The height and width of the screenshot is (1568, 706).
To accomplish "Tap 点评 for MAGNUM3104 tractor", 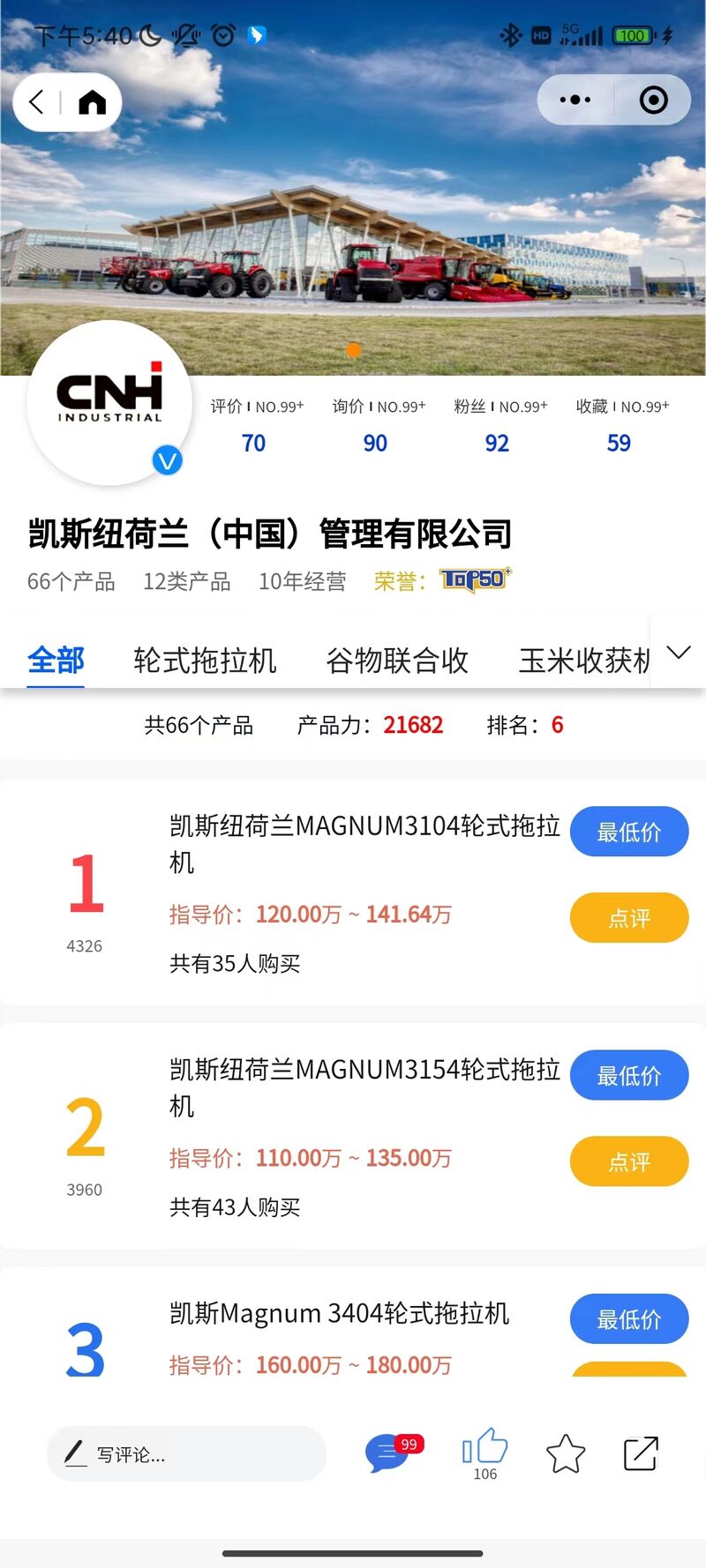I will [x=628, y=918].
